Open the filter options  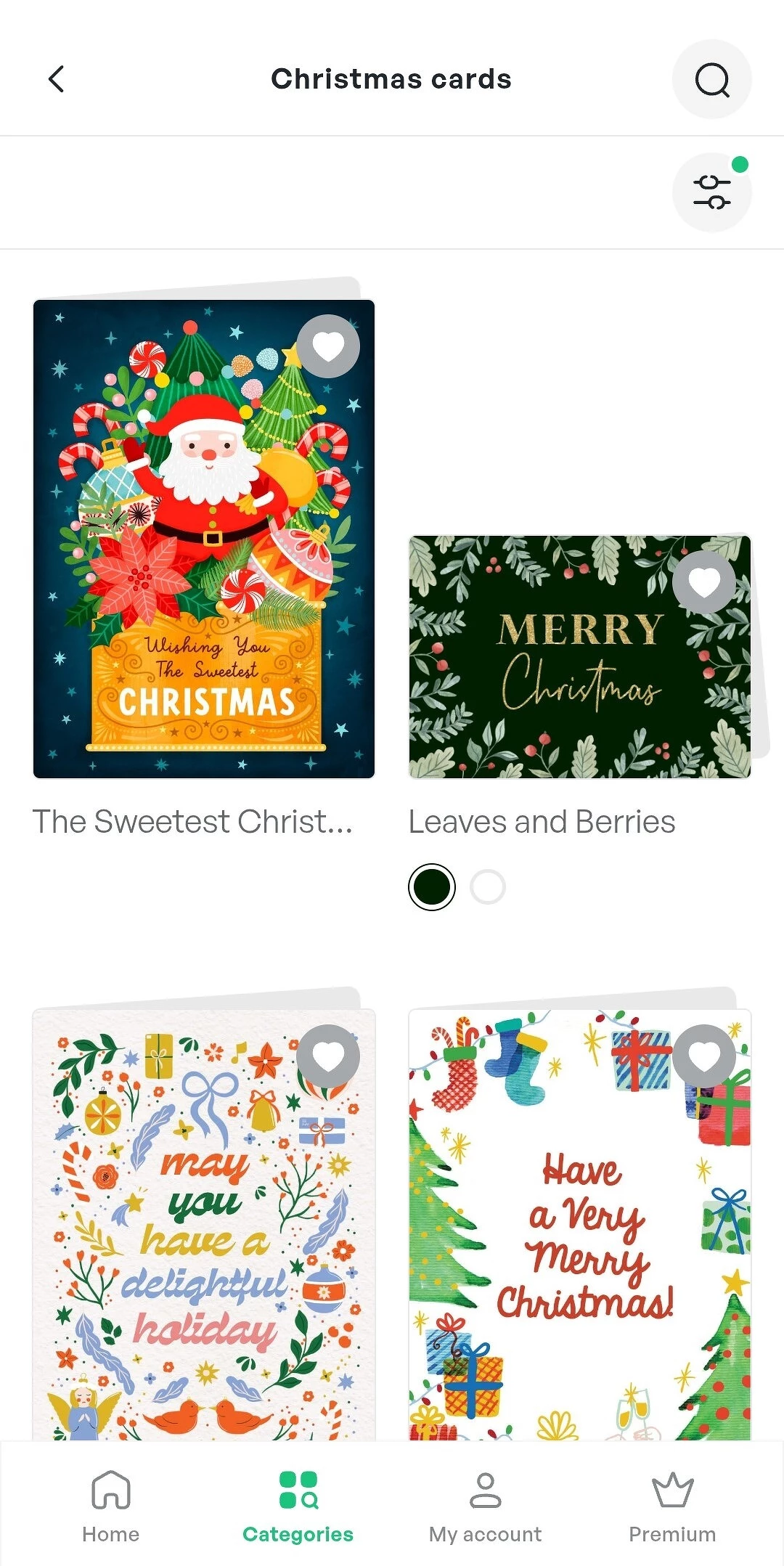(x=711, y=192)
